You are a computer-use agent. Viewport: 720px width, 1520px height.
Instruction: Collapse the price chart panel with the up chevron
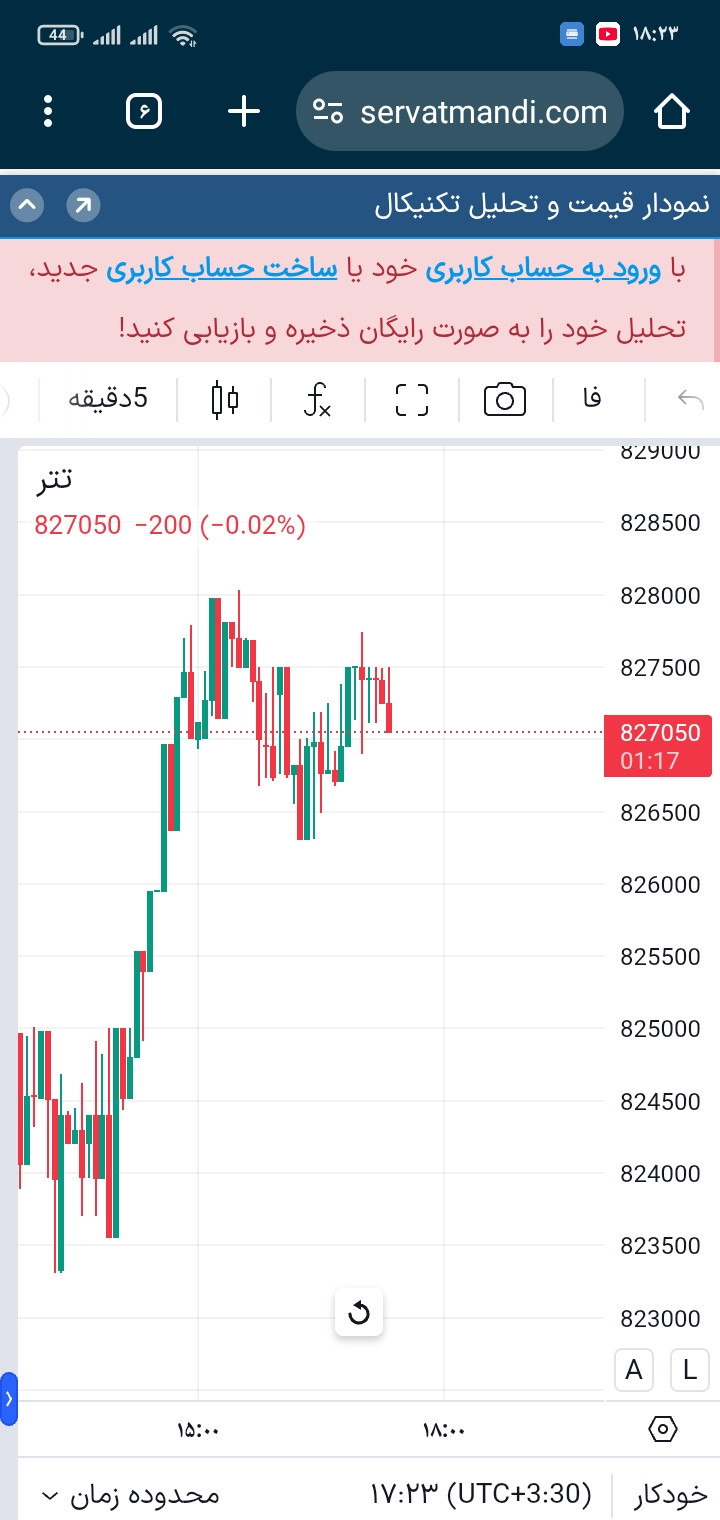pyautogui.click(x=27, y=206)
